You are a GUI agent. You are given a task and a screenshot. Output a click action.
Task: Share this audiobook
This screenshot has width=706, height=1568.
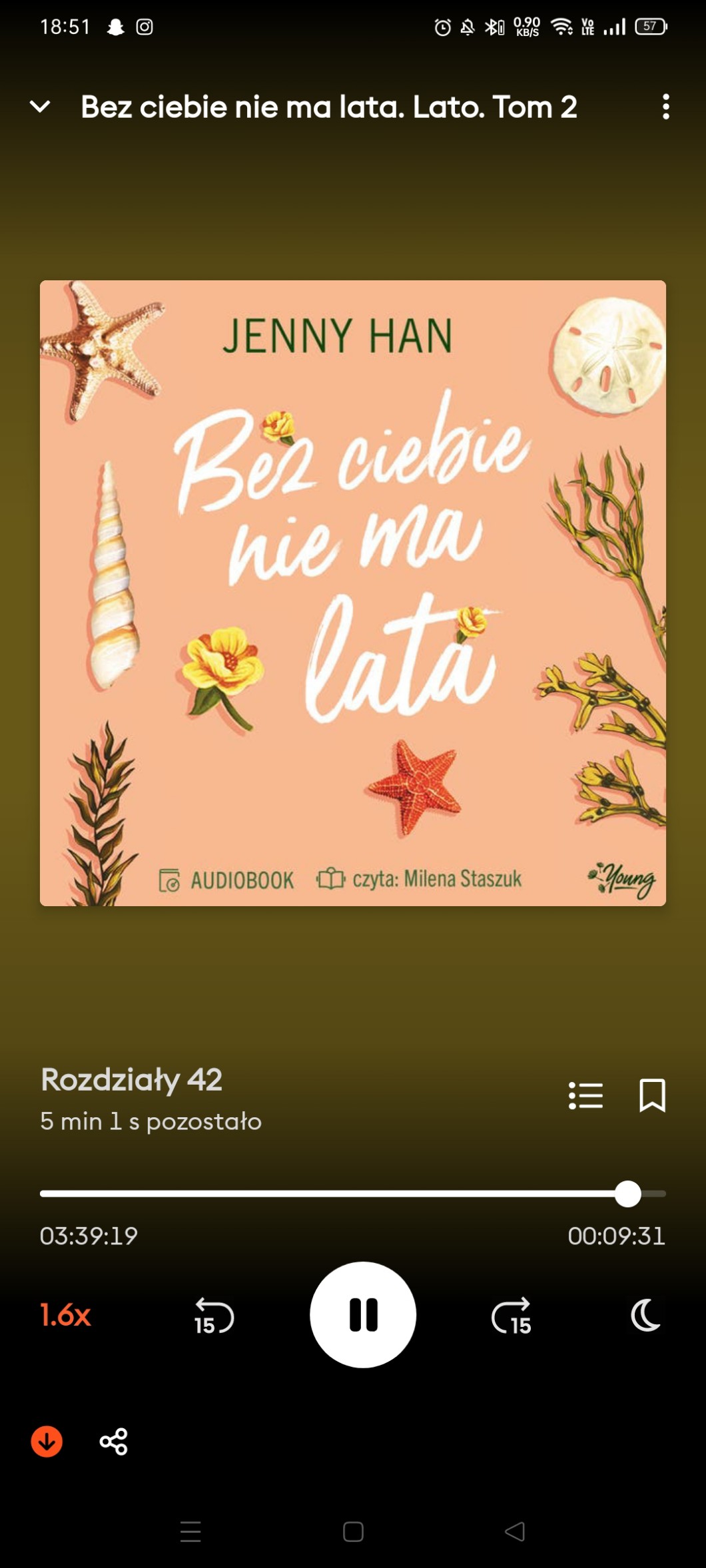coord(113,1441)
